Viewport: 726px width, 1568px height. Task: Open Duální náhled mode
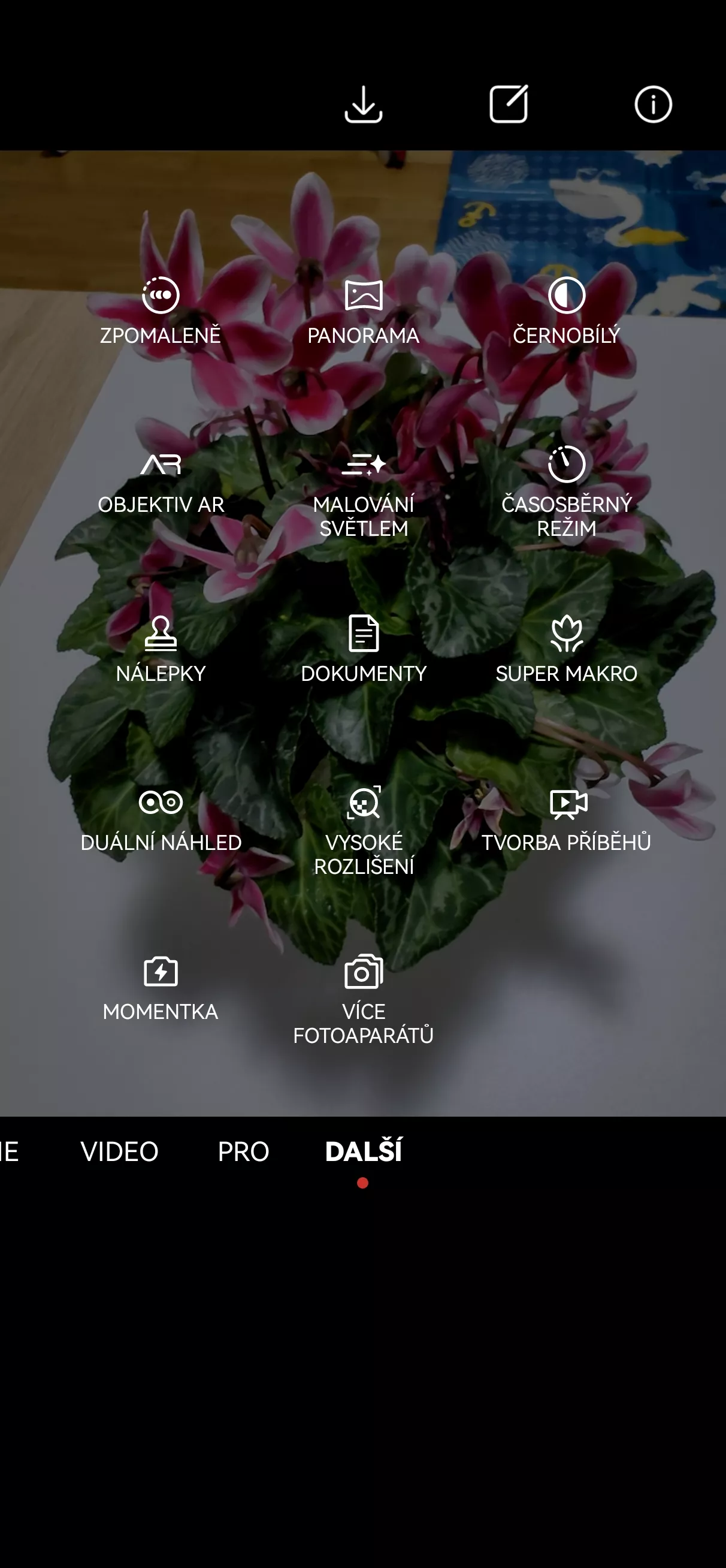pyautogui.click(x=161, y=819)
